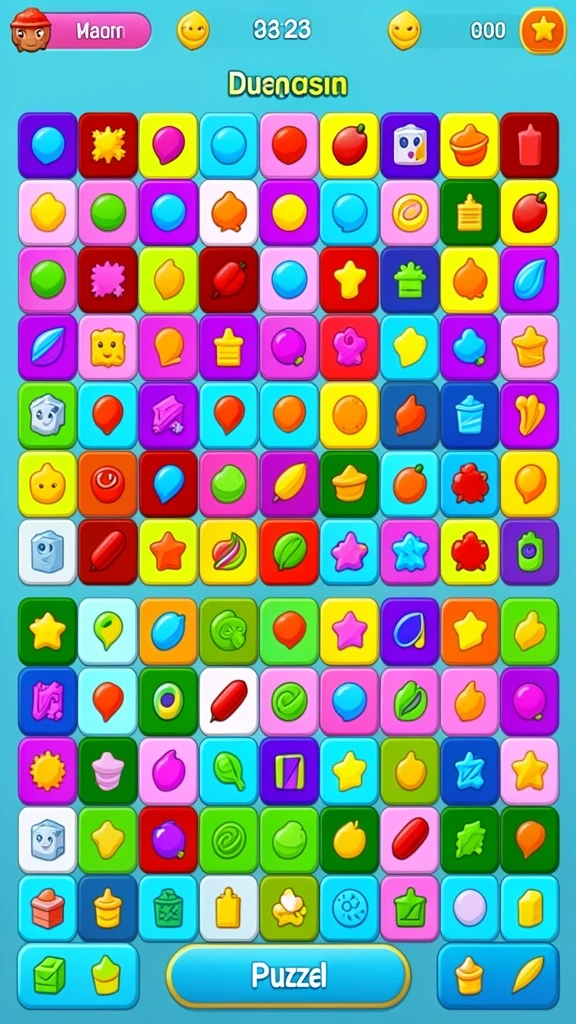The image size is (576, 1024).
Task: Select the green cube booster
Action: tap(49, 976)
